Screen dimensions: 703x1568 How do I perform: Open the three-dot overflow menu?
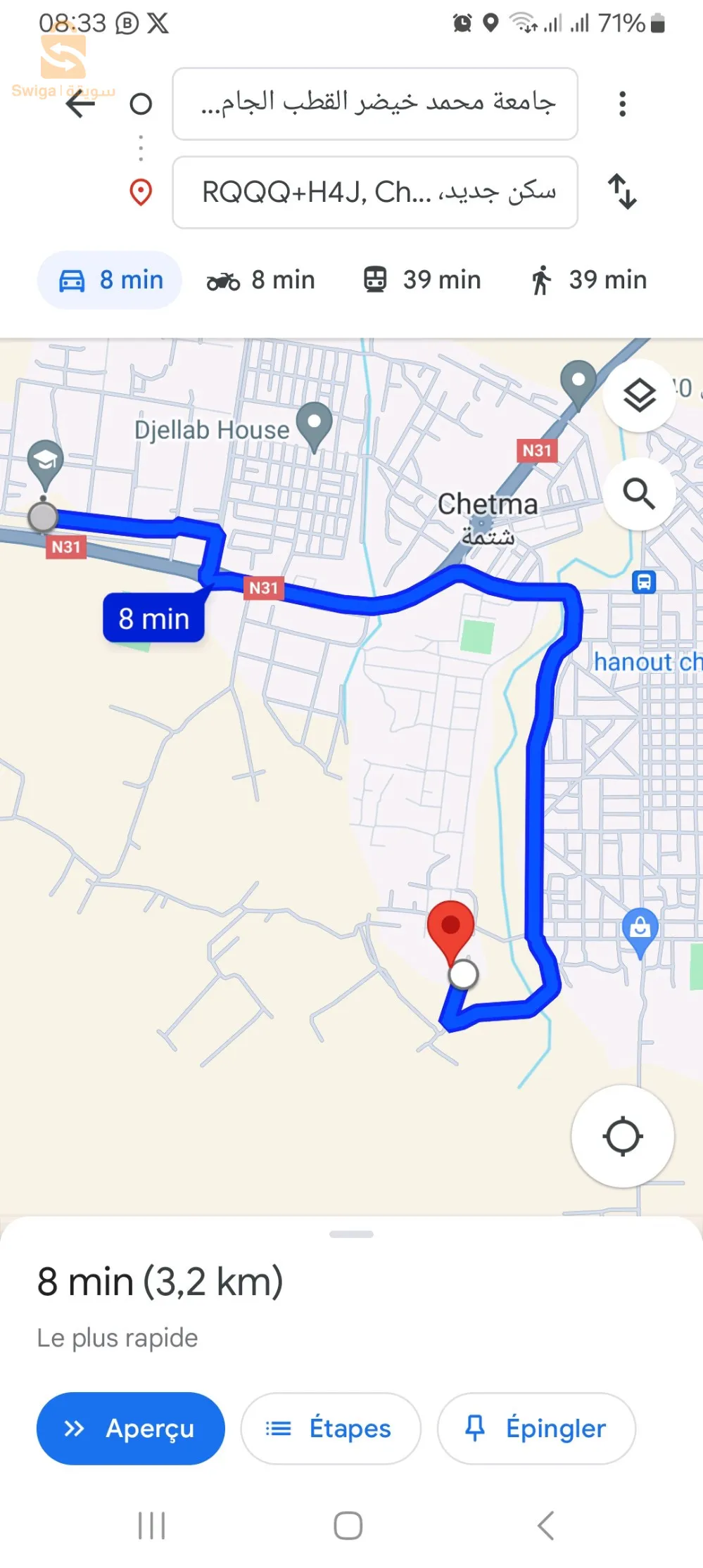tap(622, 104)
